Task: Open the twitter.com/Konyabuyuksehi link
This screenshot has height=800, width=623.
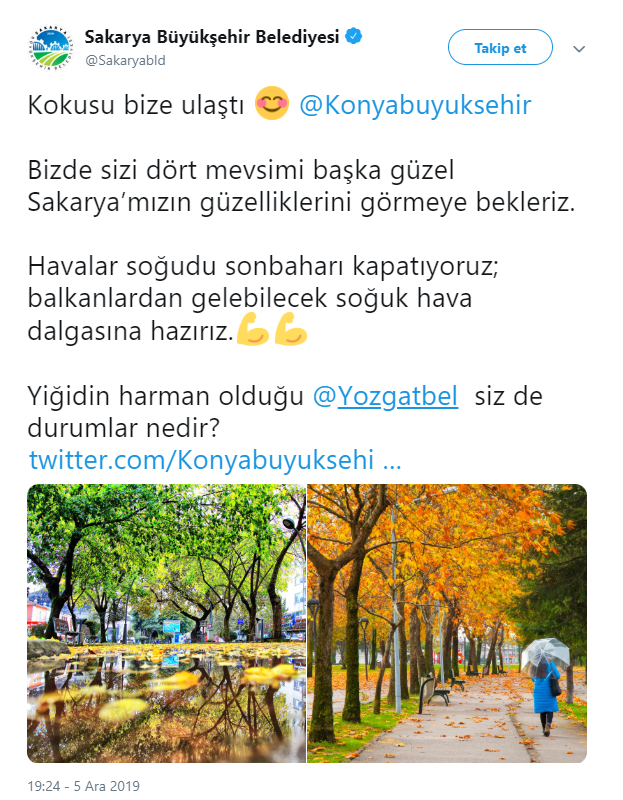Action: pyautogui.click(x=214, y=460)
